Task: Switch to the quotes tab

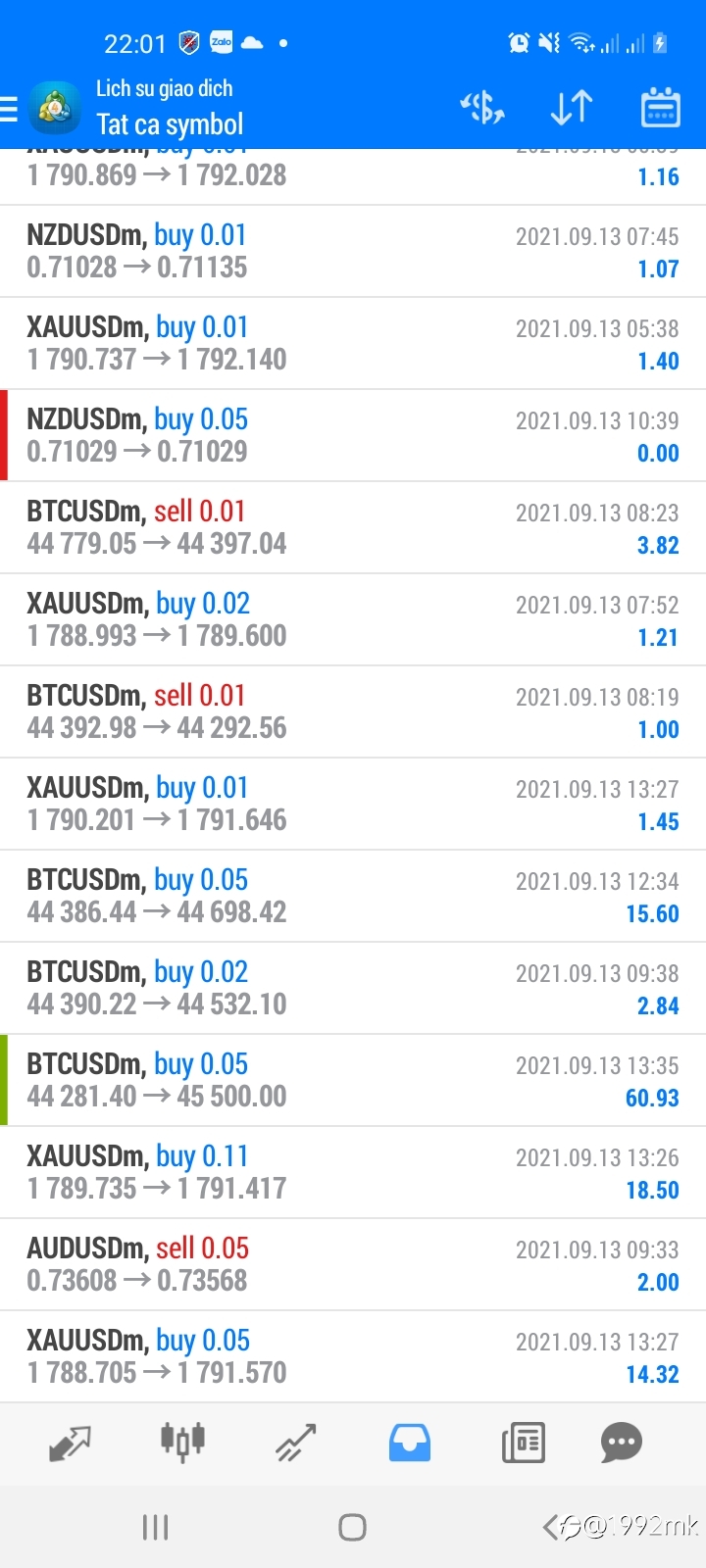Action: 70,1443
